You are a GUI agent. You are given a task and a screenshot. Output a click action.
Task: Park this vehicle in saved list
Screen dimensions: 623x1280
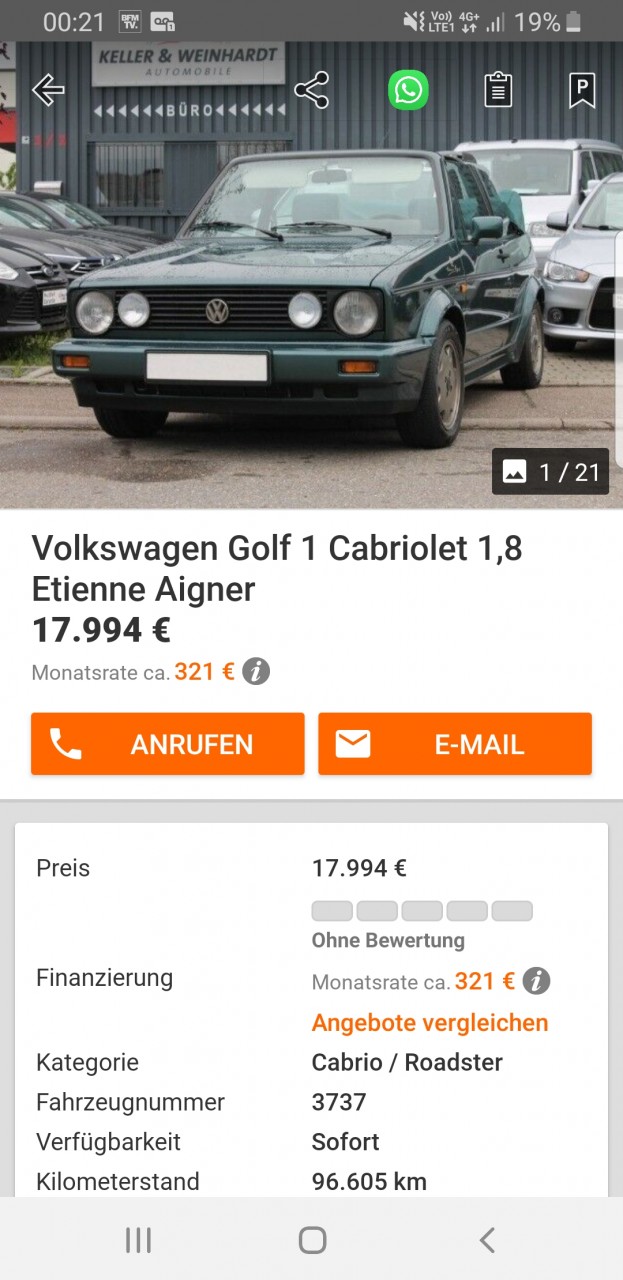(x=582, y=90)
